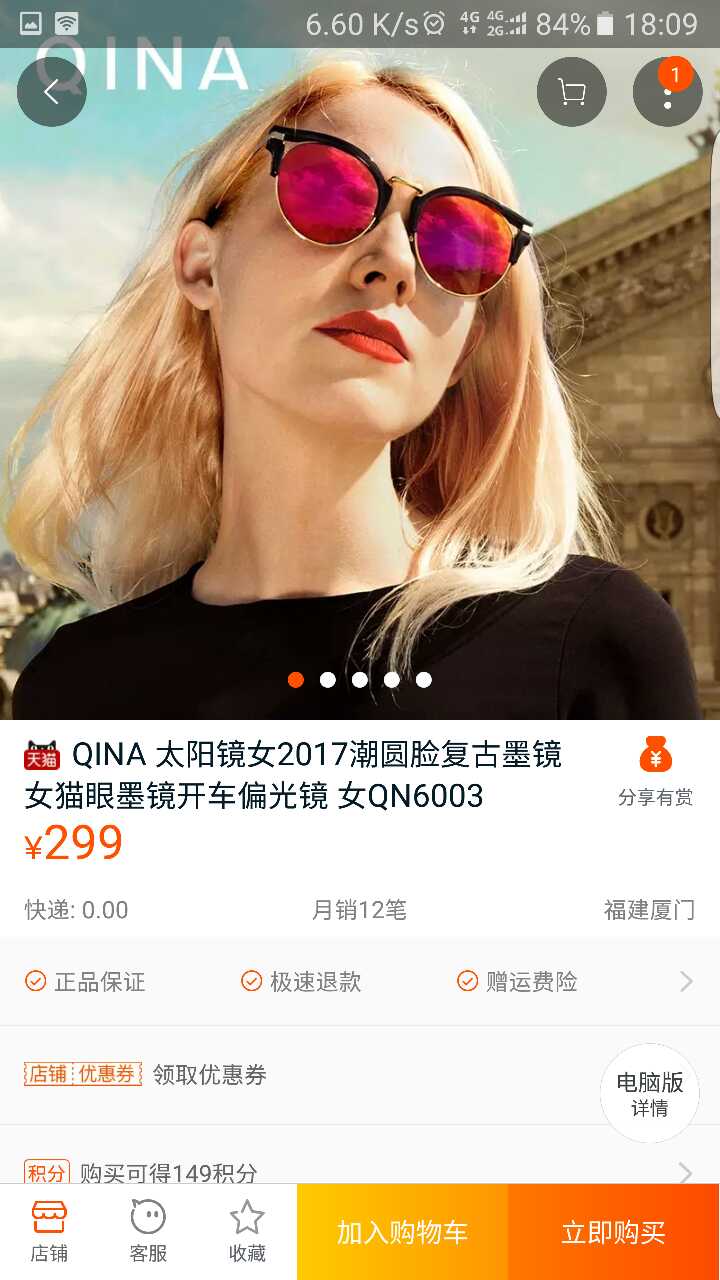The image size is (720, 1280).
Task: Tap the 收藏 star to favorite this item
Action: 247,1228
